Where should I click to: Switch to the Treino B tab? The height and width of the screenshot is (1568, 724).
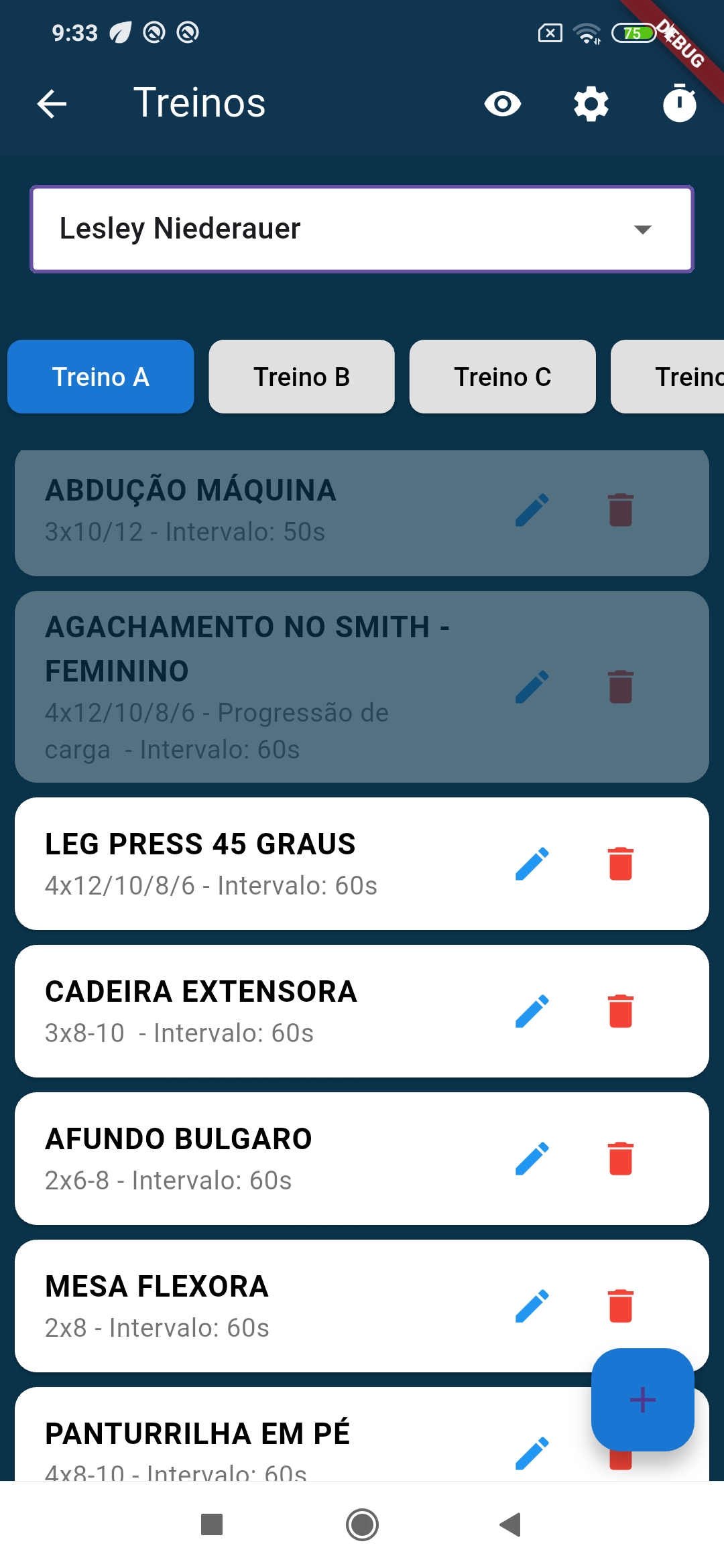tap(301, 376)
